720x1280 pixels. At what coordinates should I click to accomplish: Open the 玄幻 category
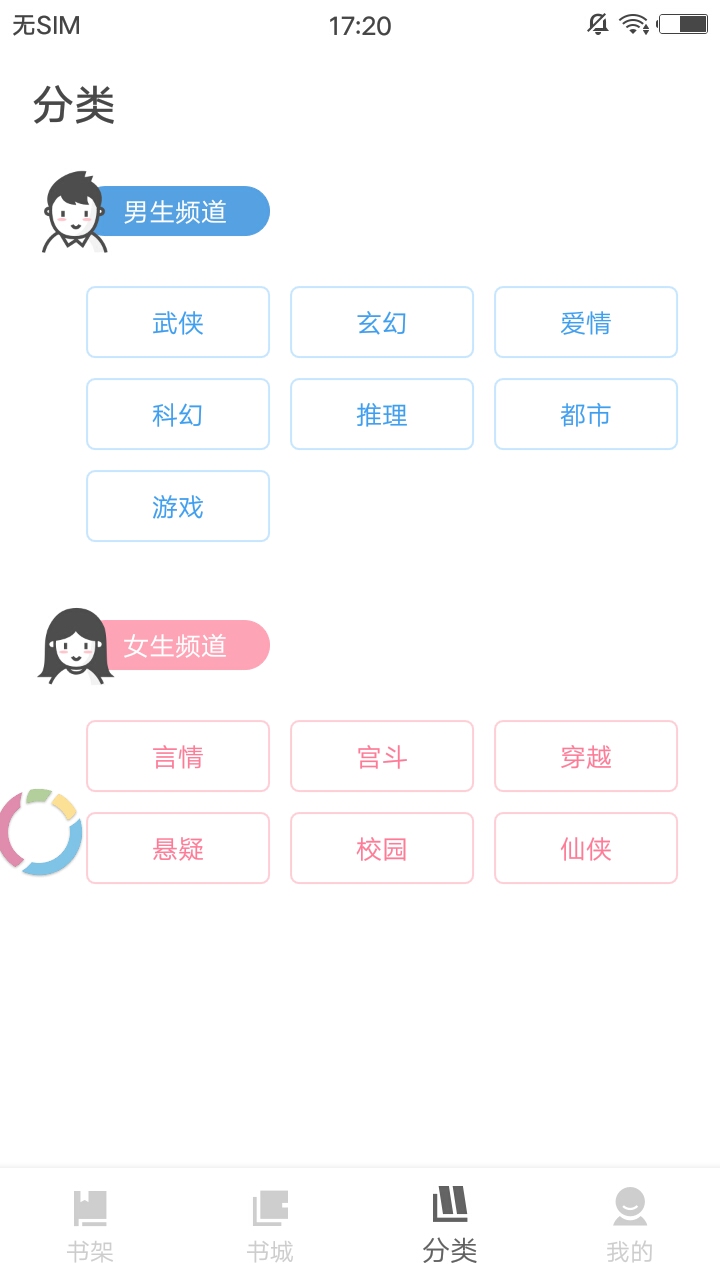(x=381, y=322)
